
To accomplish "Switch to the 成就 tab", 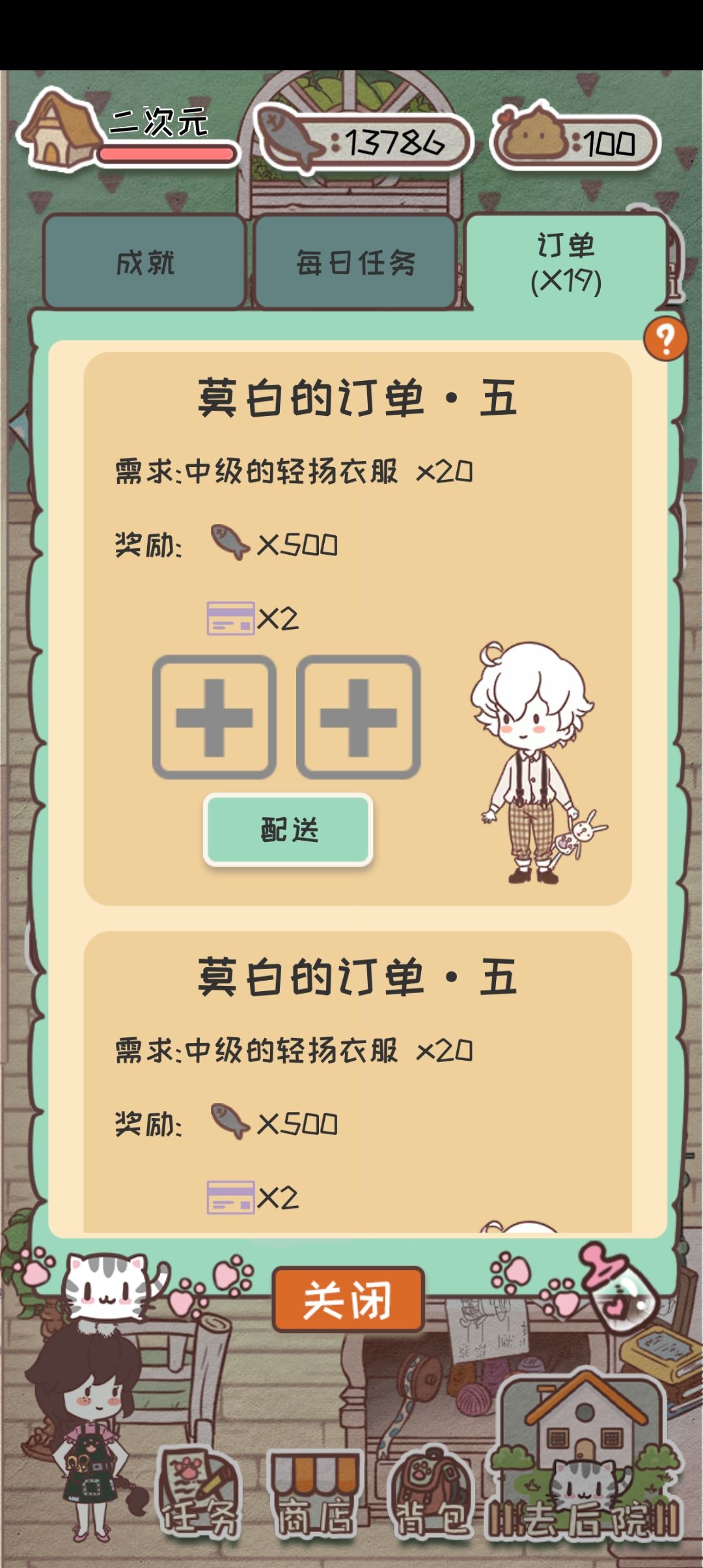I will click(x=145, y=262).
